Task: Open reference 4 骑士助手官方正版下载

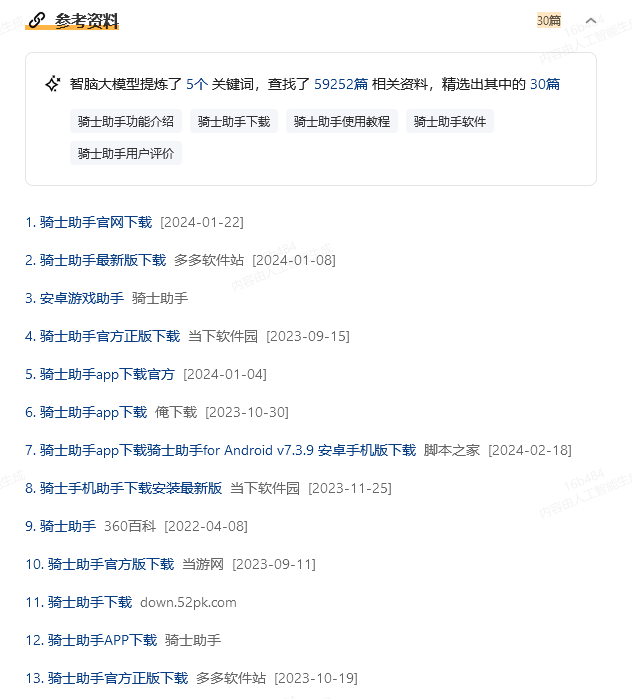Action: click(x=109, y=336)
